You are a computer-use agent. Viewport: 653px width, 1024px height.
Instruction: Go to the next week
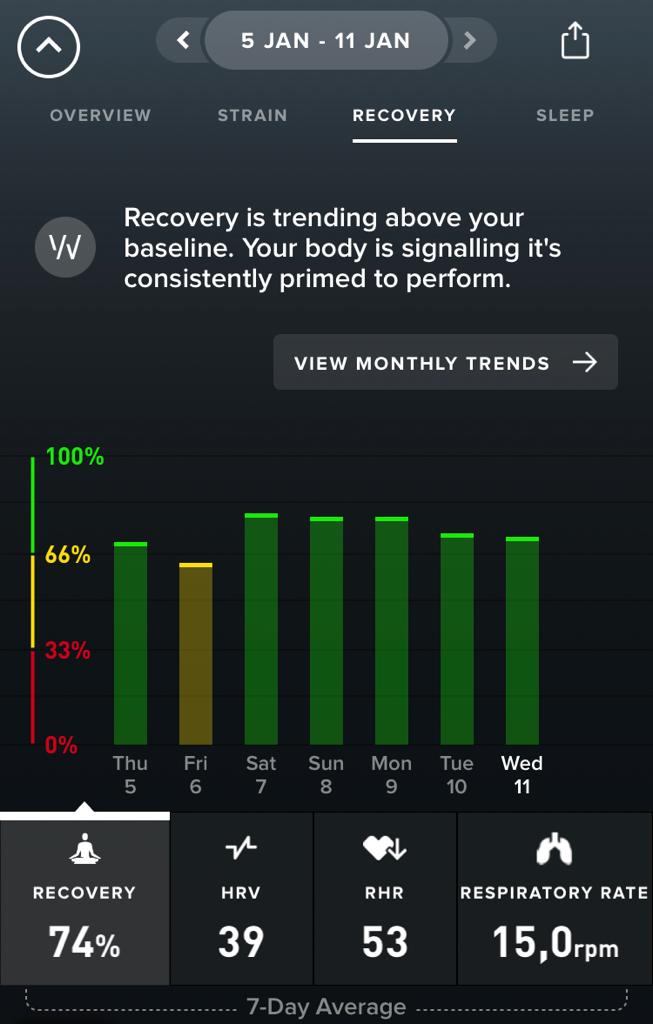(470, 41)
